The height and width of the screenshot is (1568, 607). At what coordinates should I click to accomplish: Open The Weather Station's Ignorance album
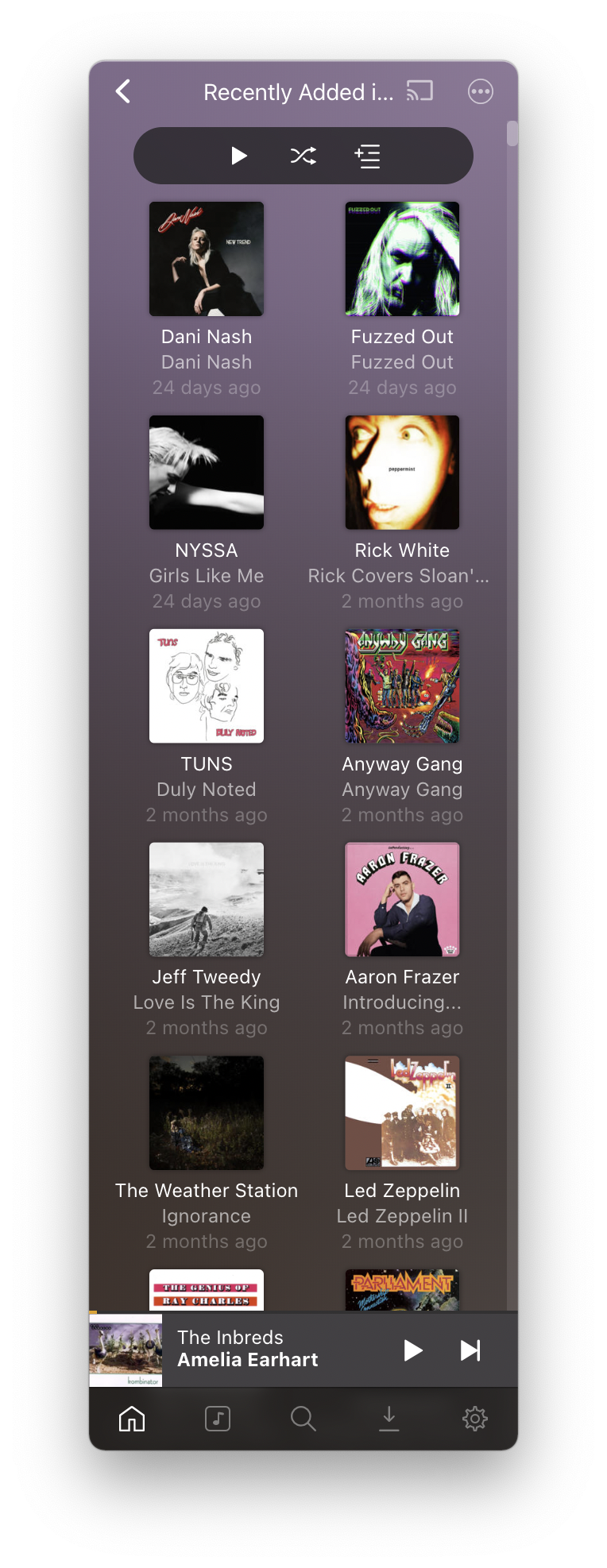coord(207,1113)
